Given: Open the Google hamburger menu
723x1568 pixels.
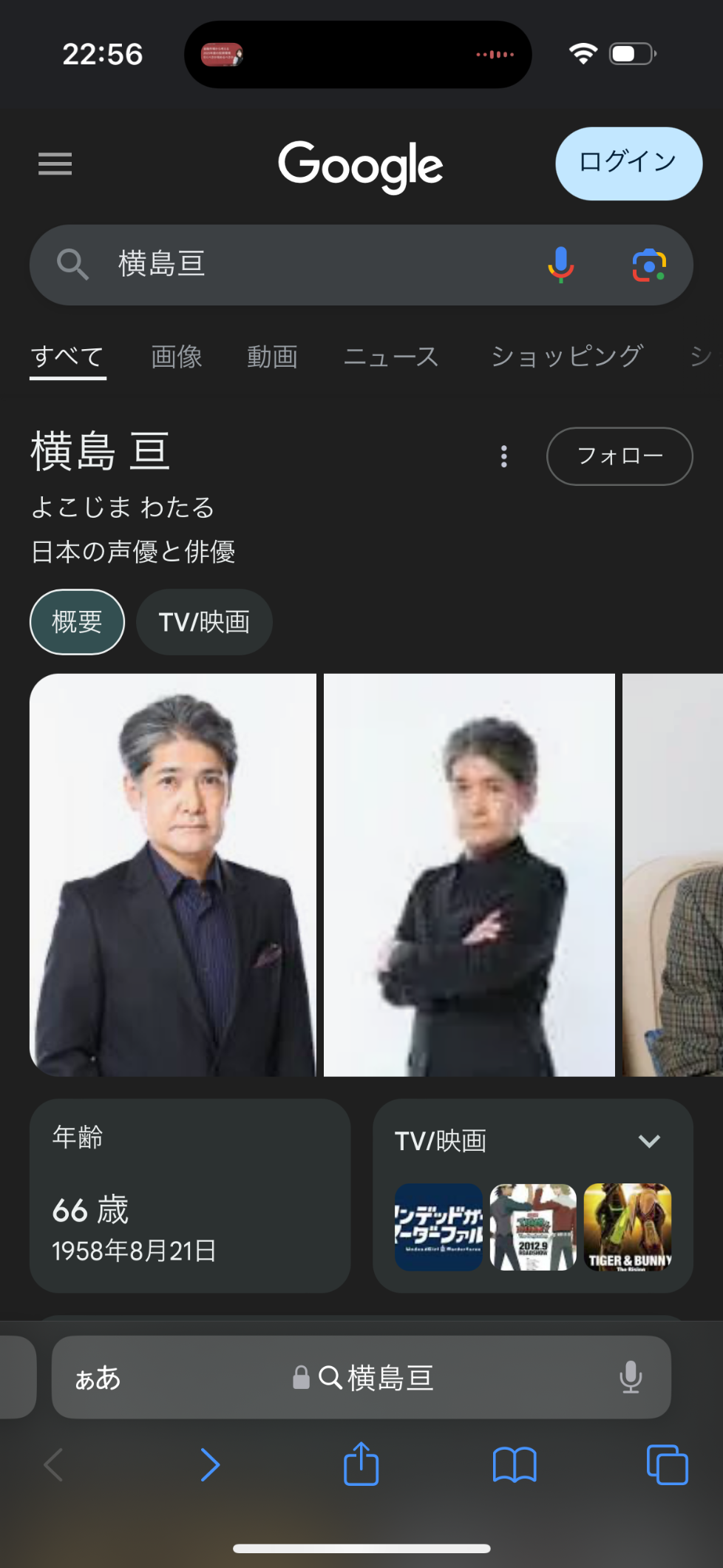Looking at the screenshot, I should coord(55,163).
